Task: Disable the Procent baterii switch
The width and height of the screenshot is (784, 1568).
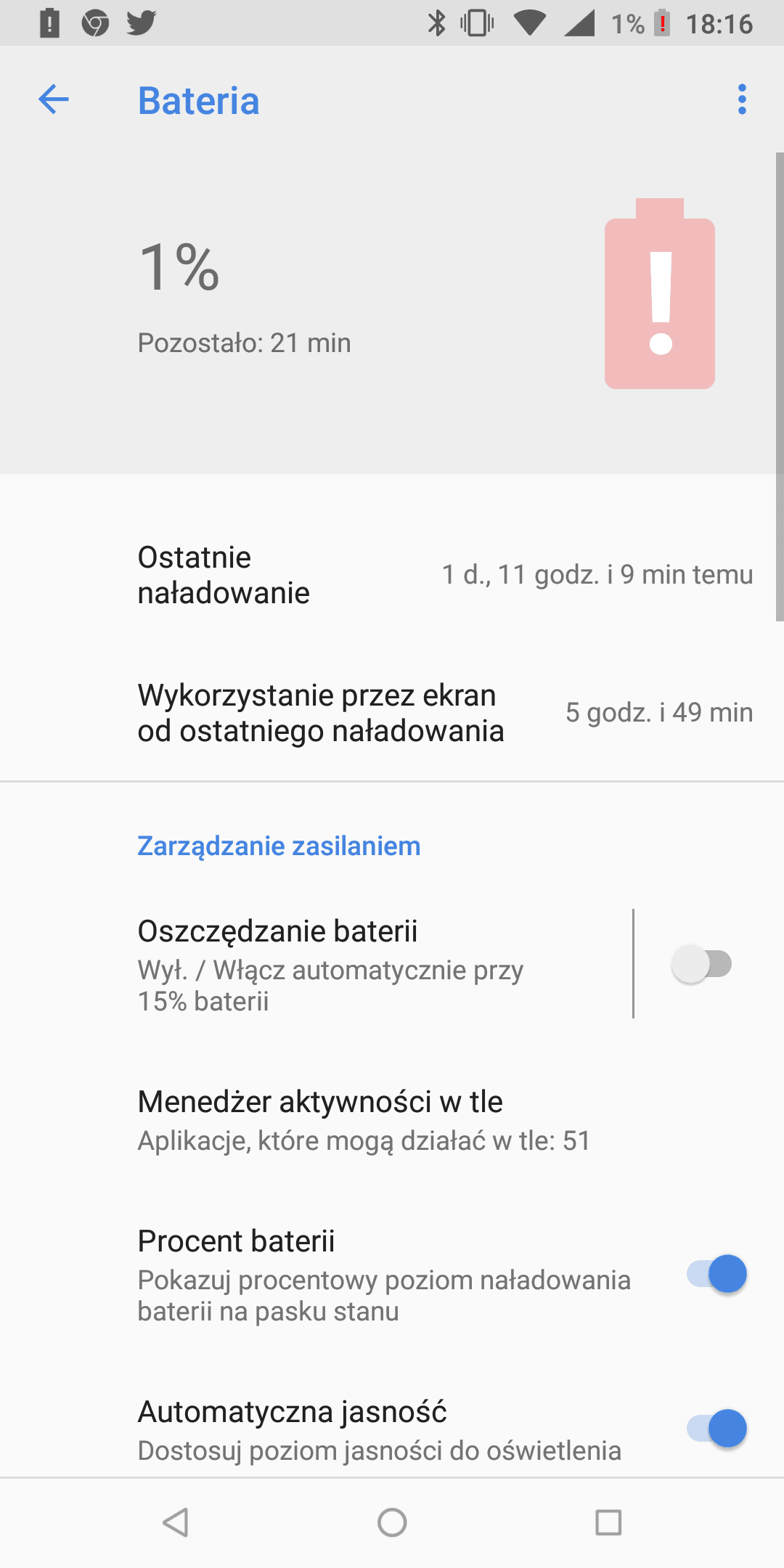Action: 717,1273
